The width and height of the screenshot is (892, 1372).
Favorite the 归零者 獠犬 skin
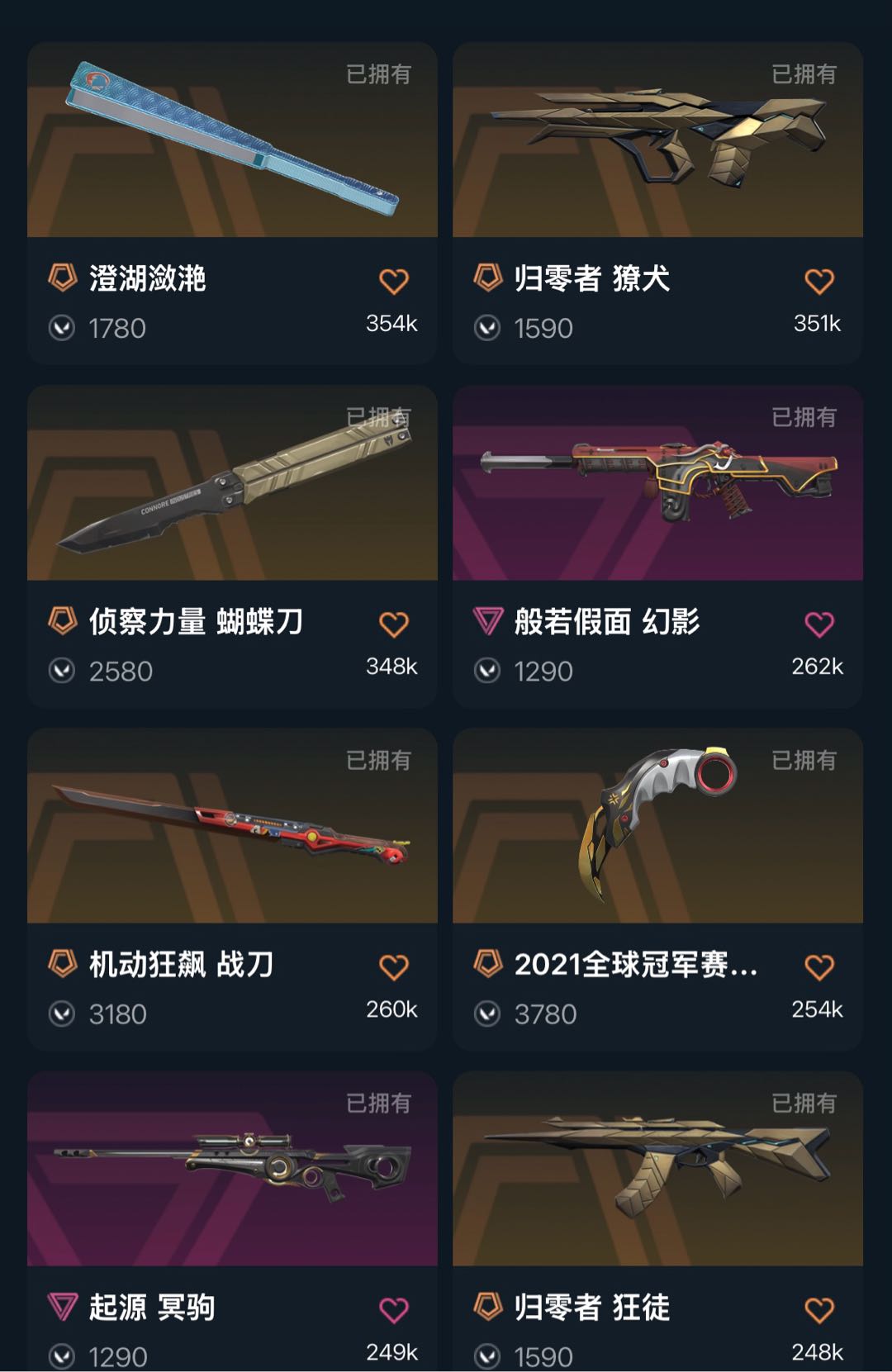click(819, 282)
